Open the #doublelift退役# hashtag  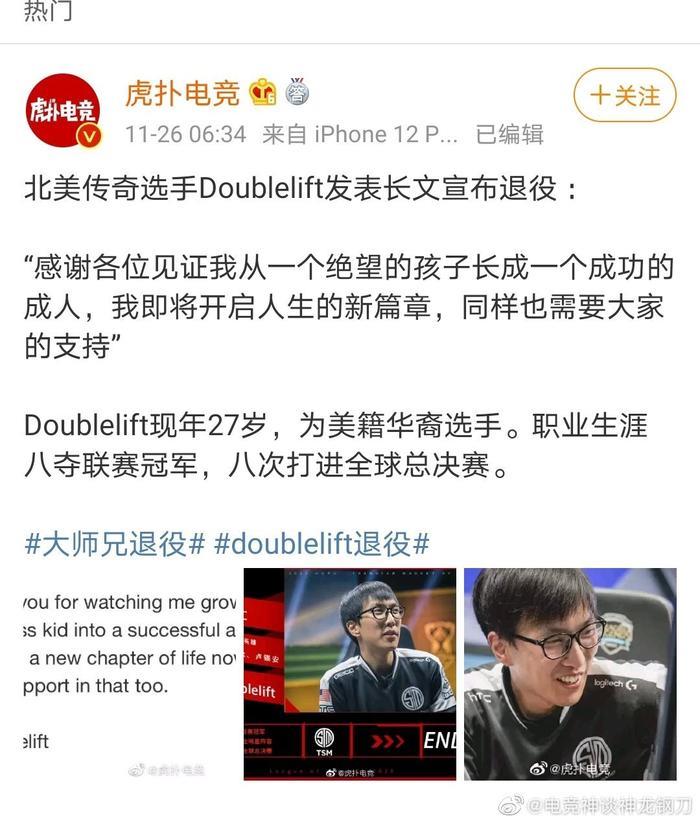[322, 544]
